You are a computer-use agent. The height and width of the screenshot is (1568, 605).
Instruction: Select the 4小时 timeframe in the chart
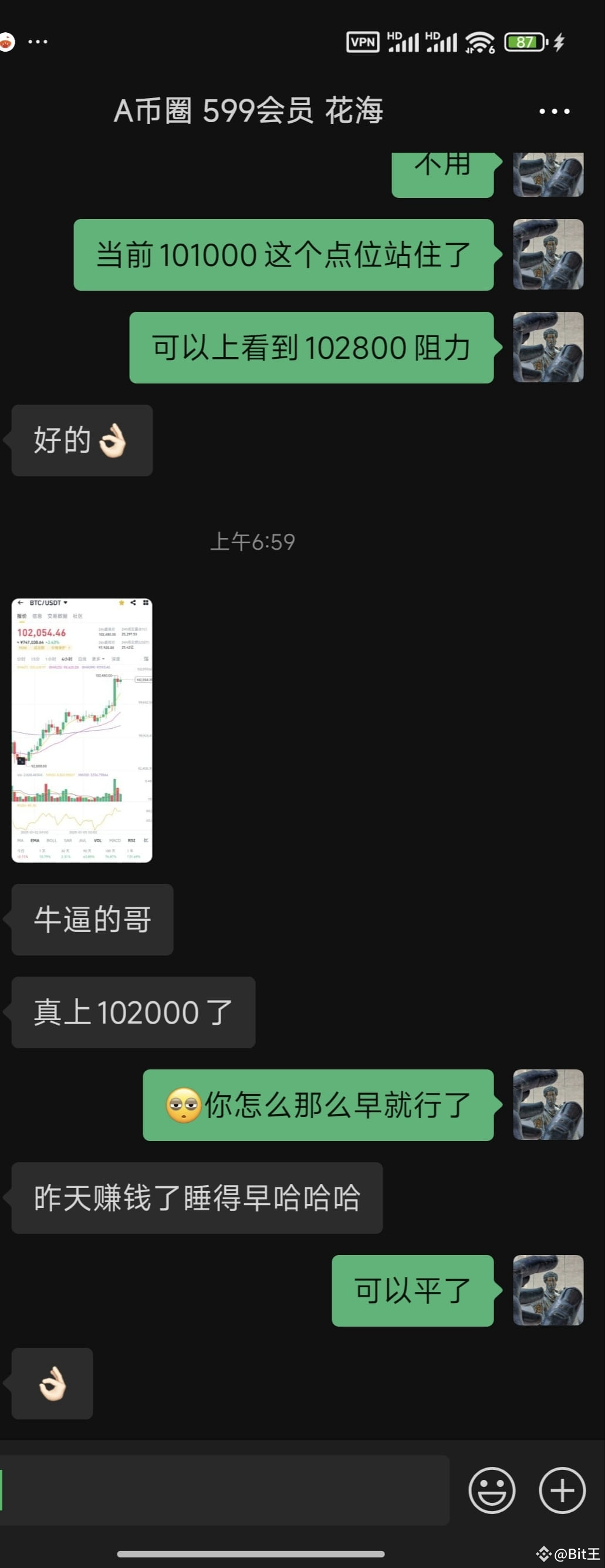[x=67, y=658]
